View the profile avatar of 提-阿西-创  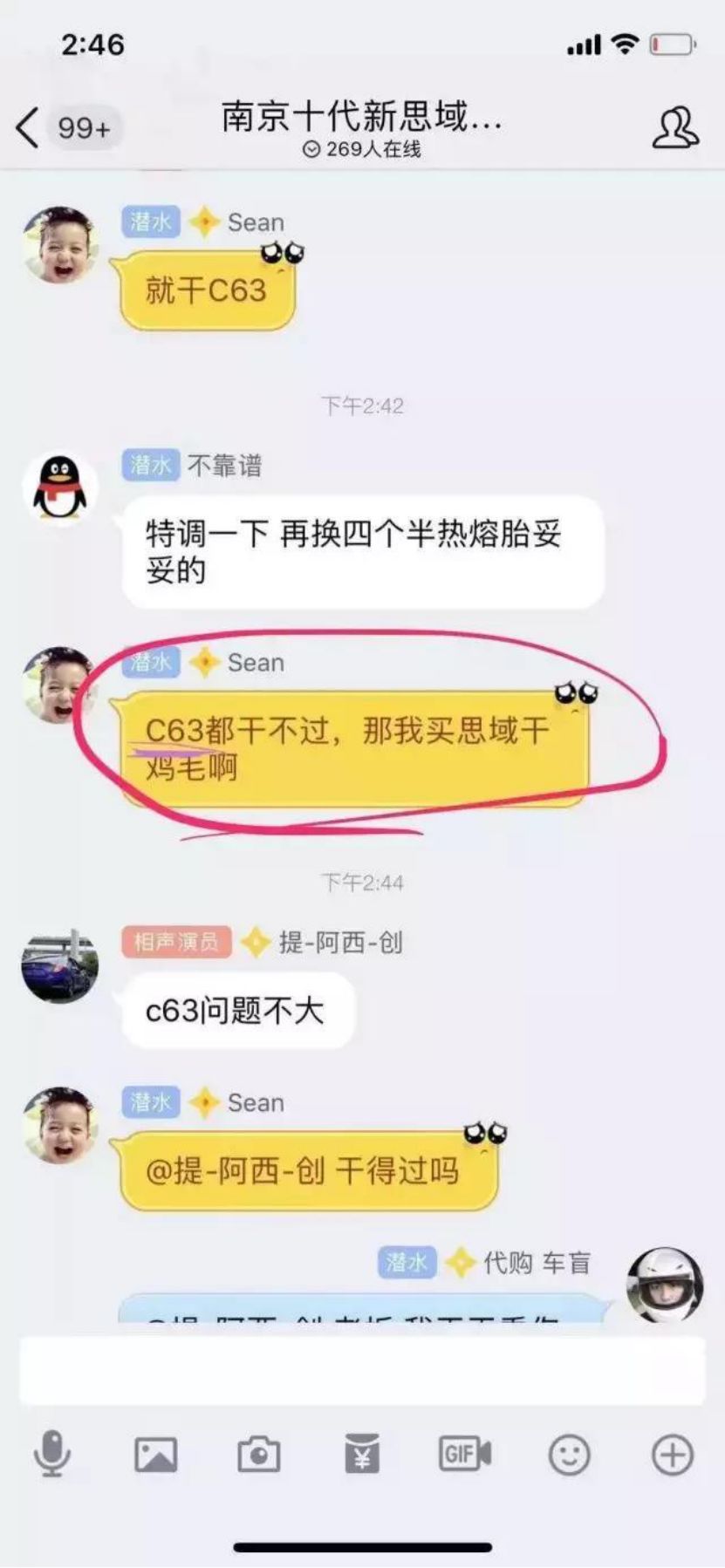click(60, 966)
